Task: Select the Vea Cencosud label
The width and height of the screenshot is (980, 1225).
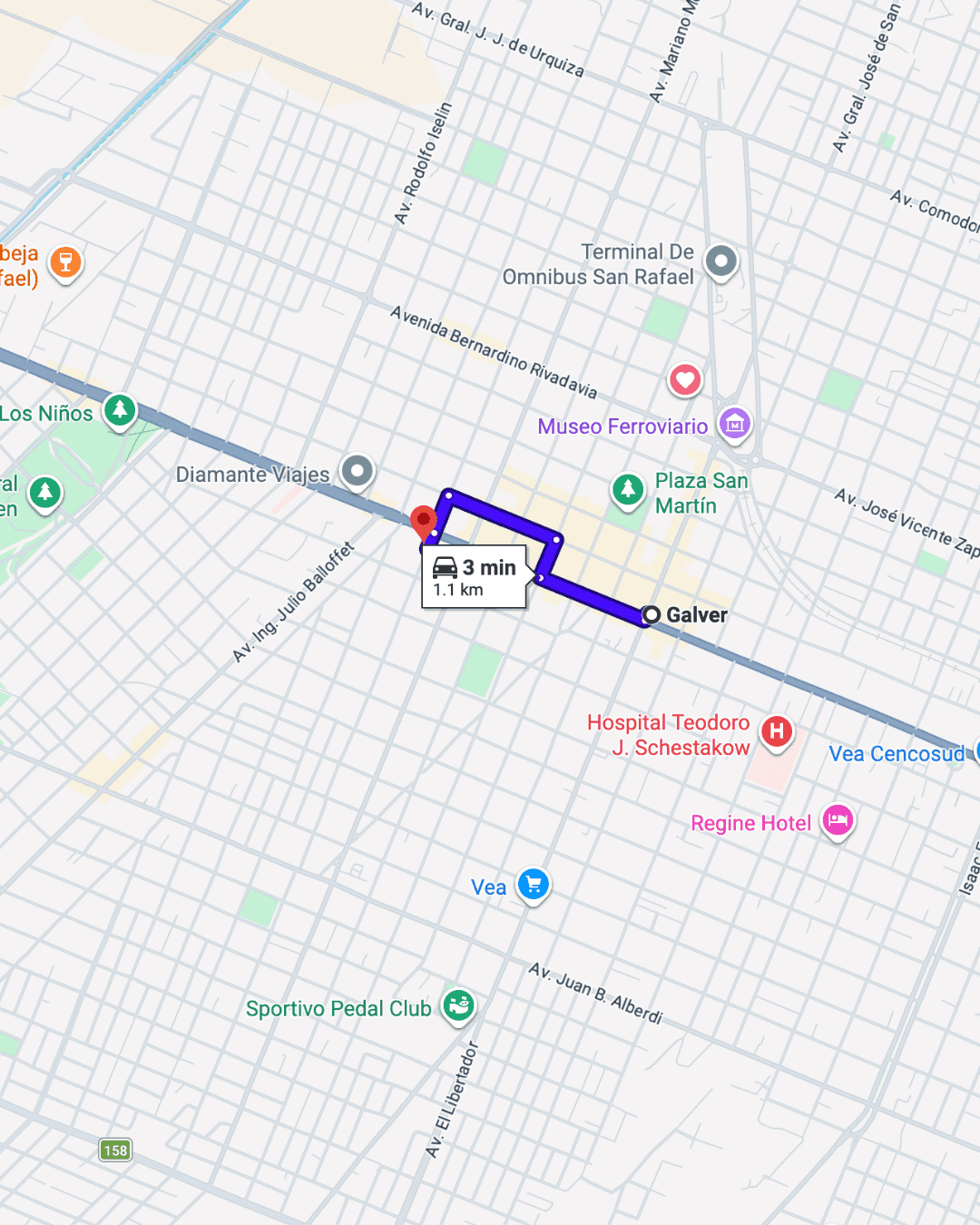Action: 897,754
